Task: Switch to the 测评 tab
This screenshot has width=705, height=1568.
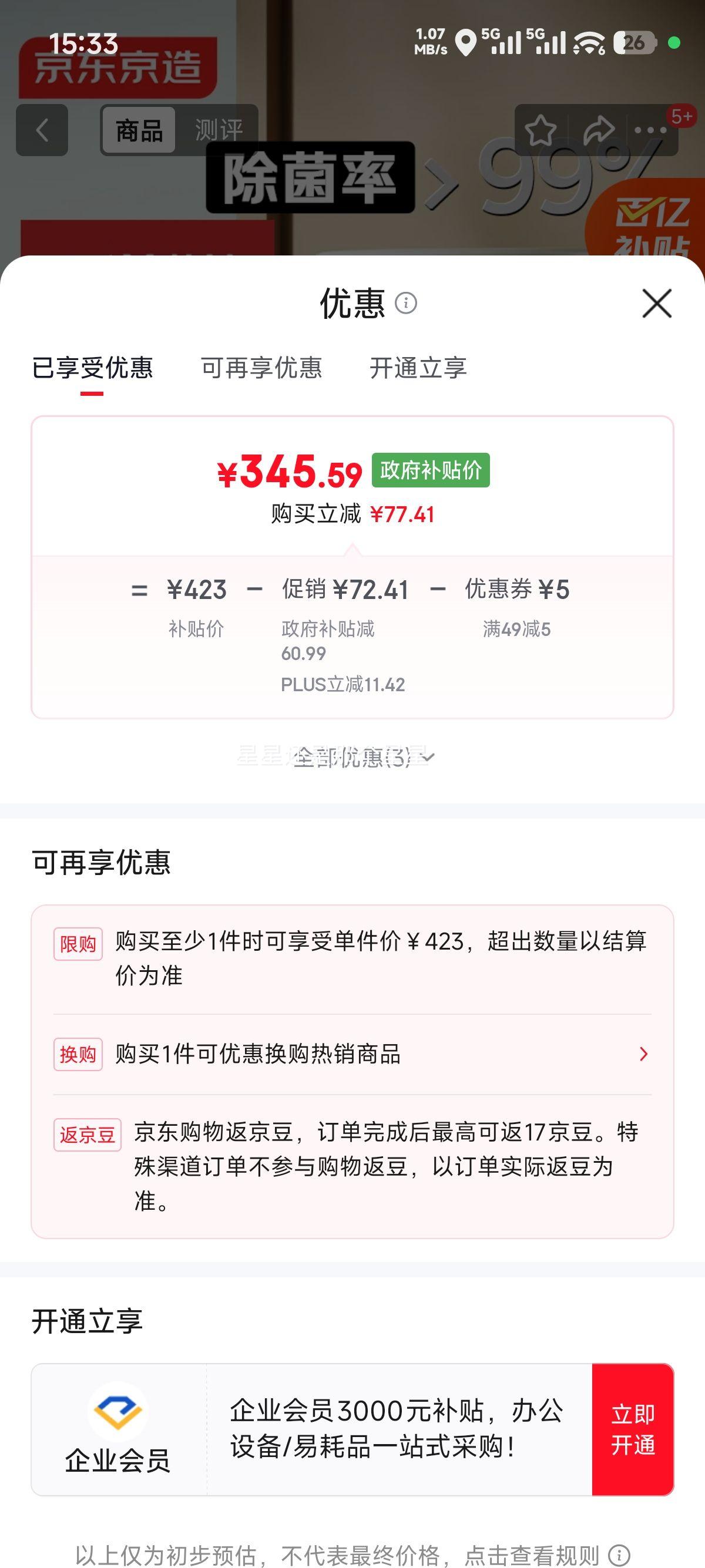Action: point(219,129)
